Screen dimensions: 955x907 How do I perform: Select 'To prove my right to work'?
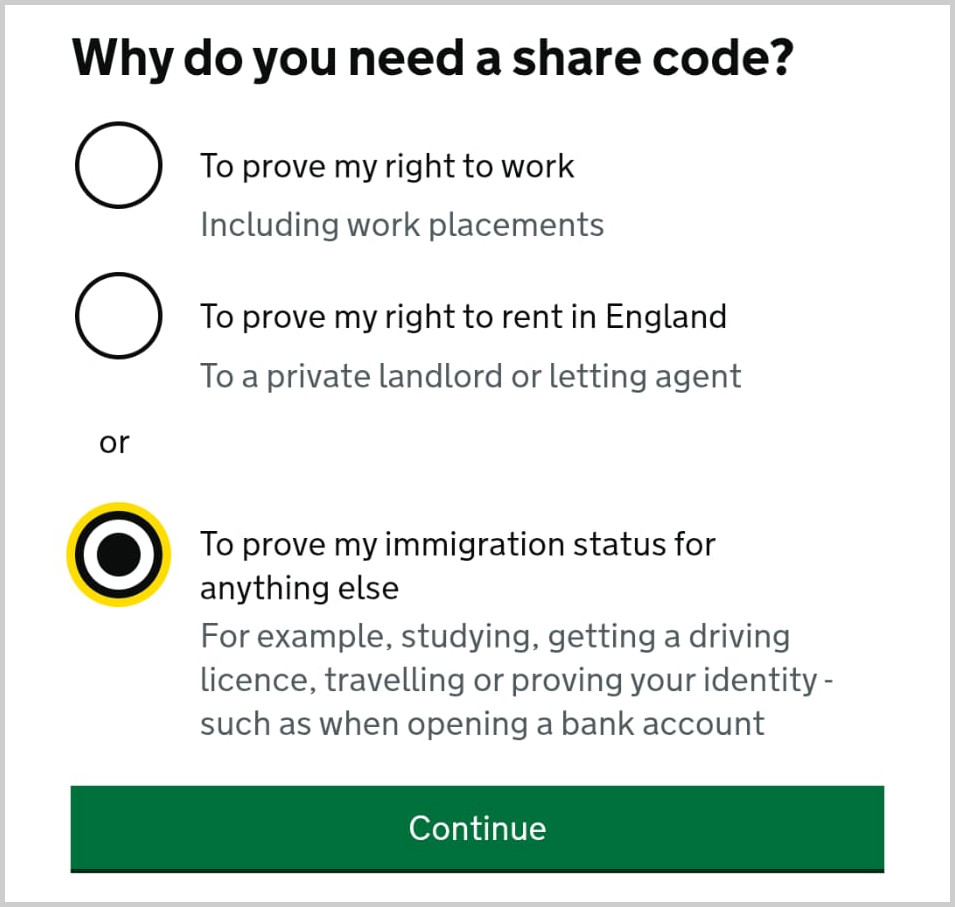tap(118, 166)
